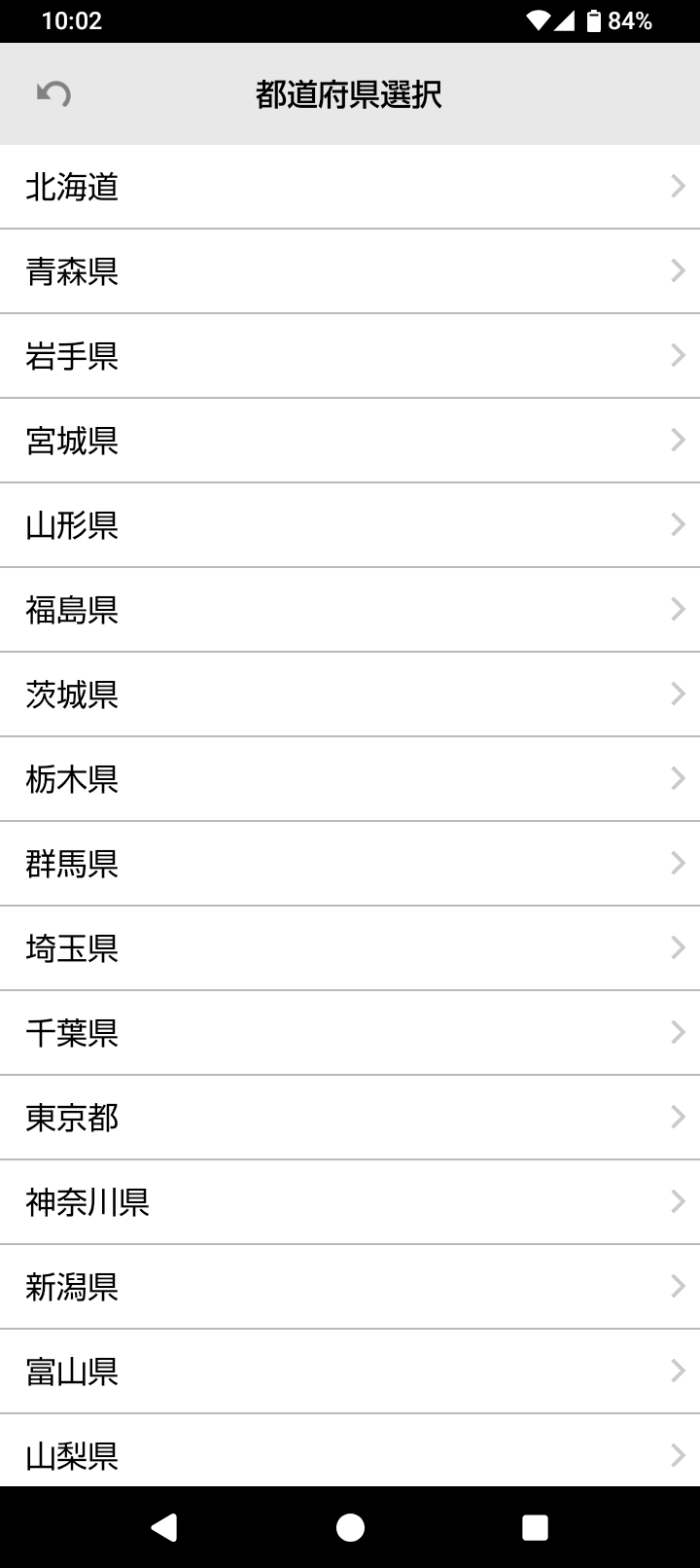
Task: Open 神奈川県 entry
Action: (350, 1202)
